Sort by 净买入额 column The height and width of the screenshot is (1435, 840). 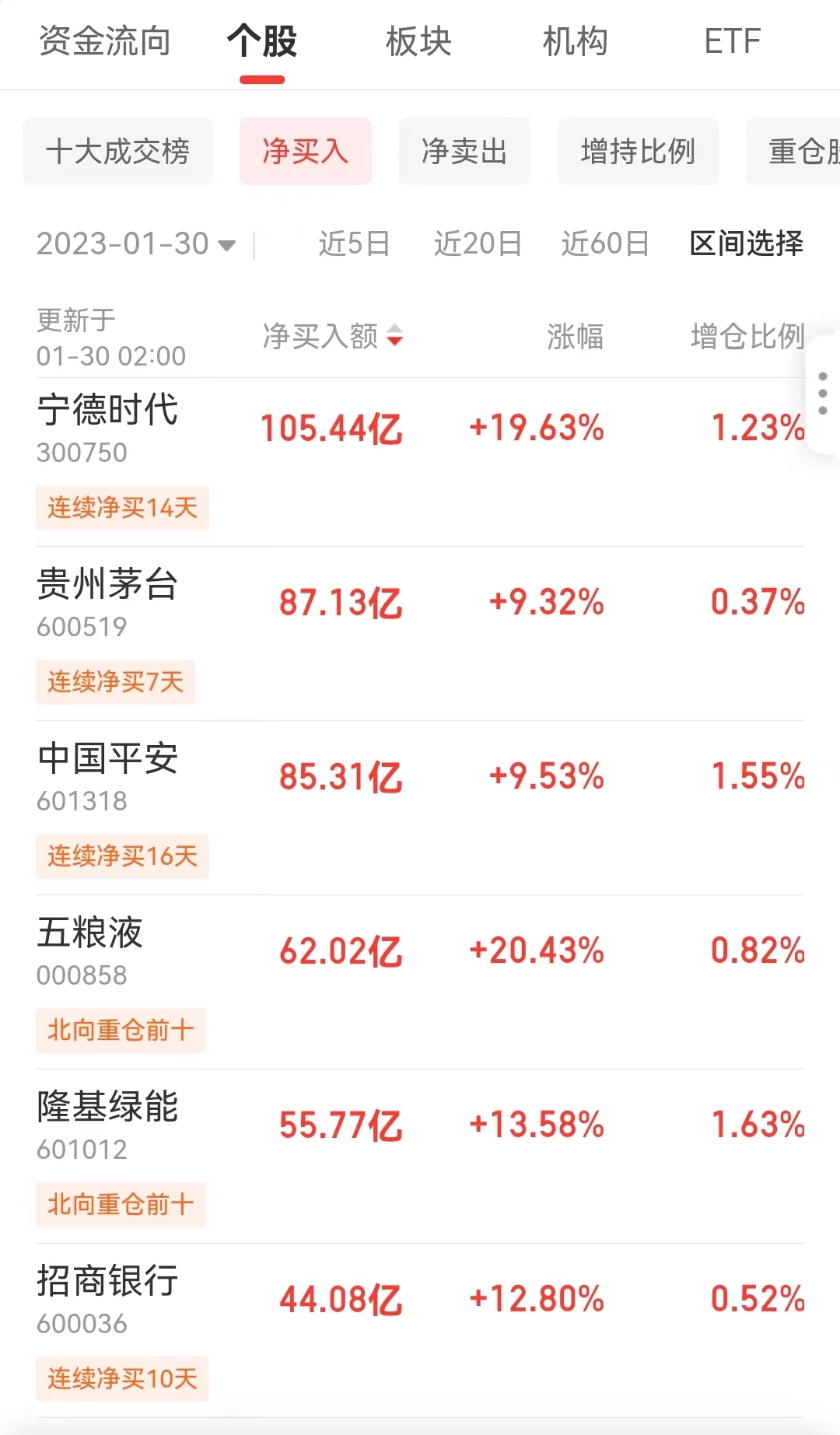click(x=332, y=336)
